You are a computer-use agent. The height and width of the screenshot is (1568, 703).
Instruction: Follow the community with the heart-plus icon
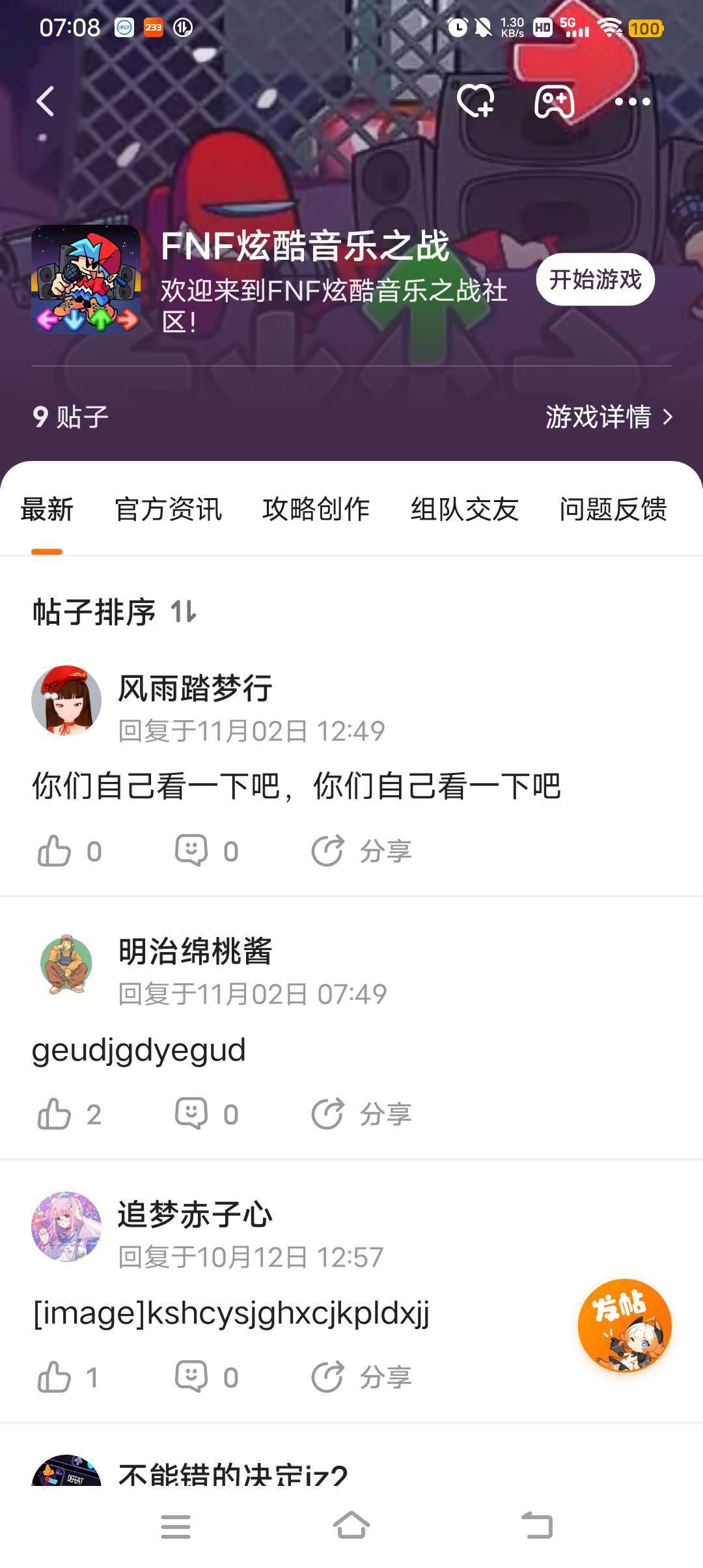475,102
